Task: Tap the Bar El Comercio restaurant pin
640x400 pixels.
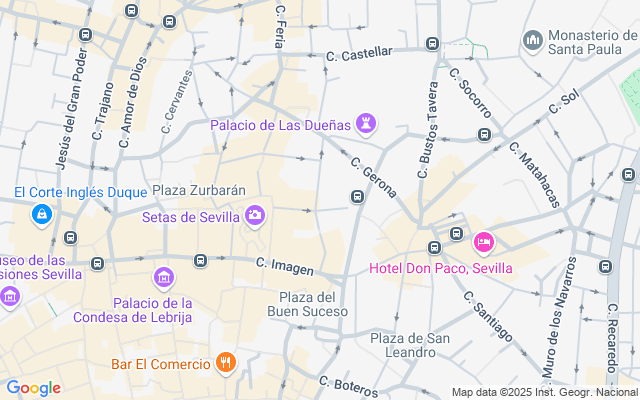Action: click(226, 362)
